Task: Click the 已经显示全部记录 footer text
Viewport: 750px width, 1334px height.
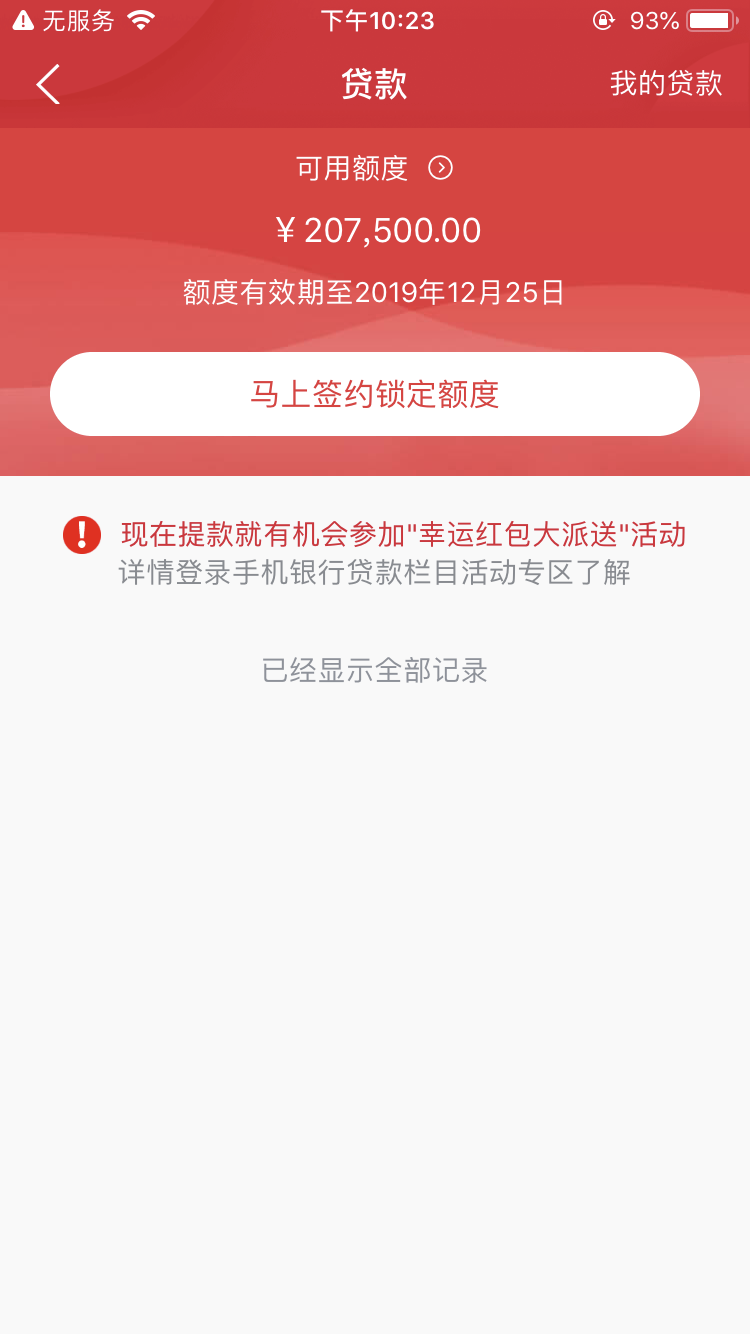Action: tap(375, 672)
